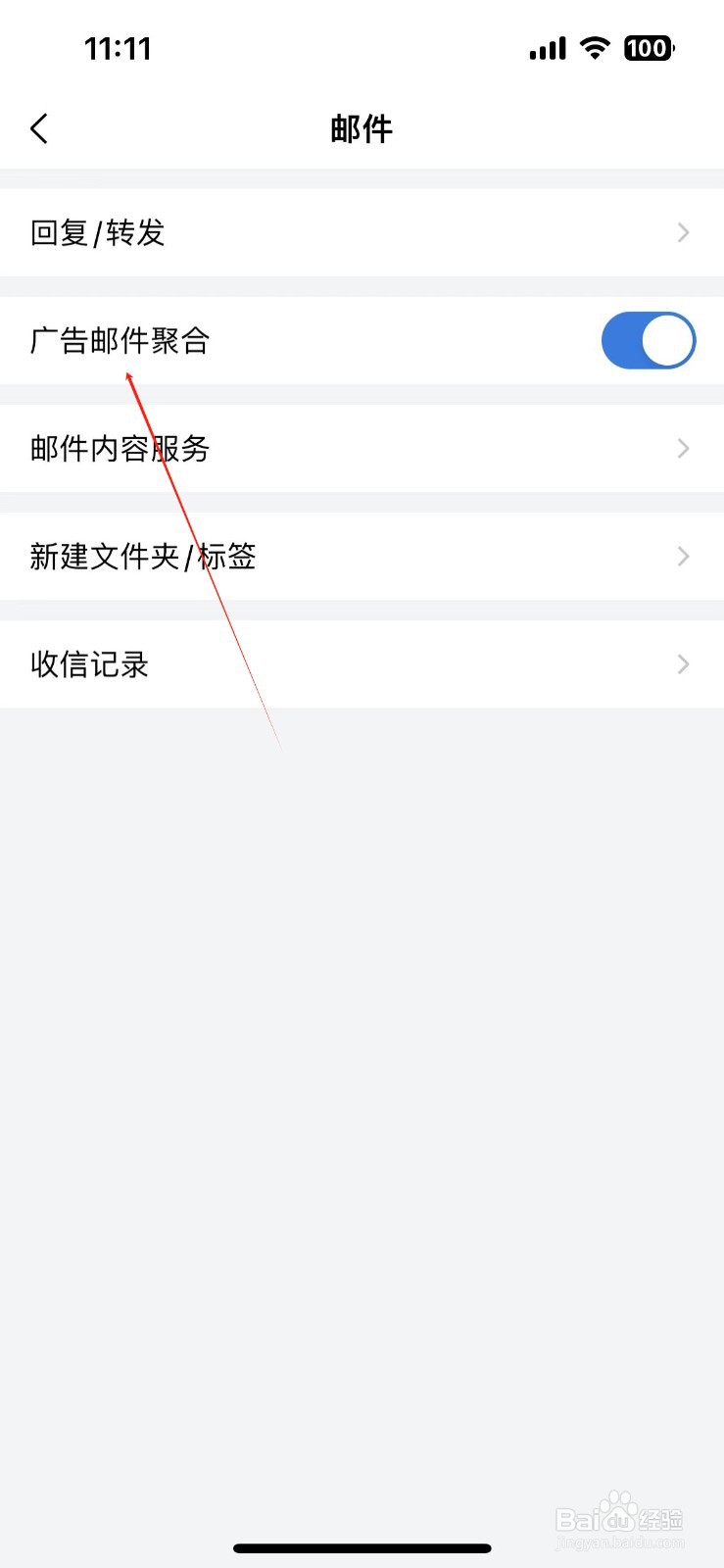Turn off the blue toggle switch
The image size is (724, 1568).
tap(648, 340)
